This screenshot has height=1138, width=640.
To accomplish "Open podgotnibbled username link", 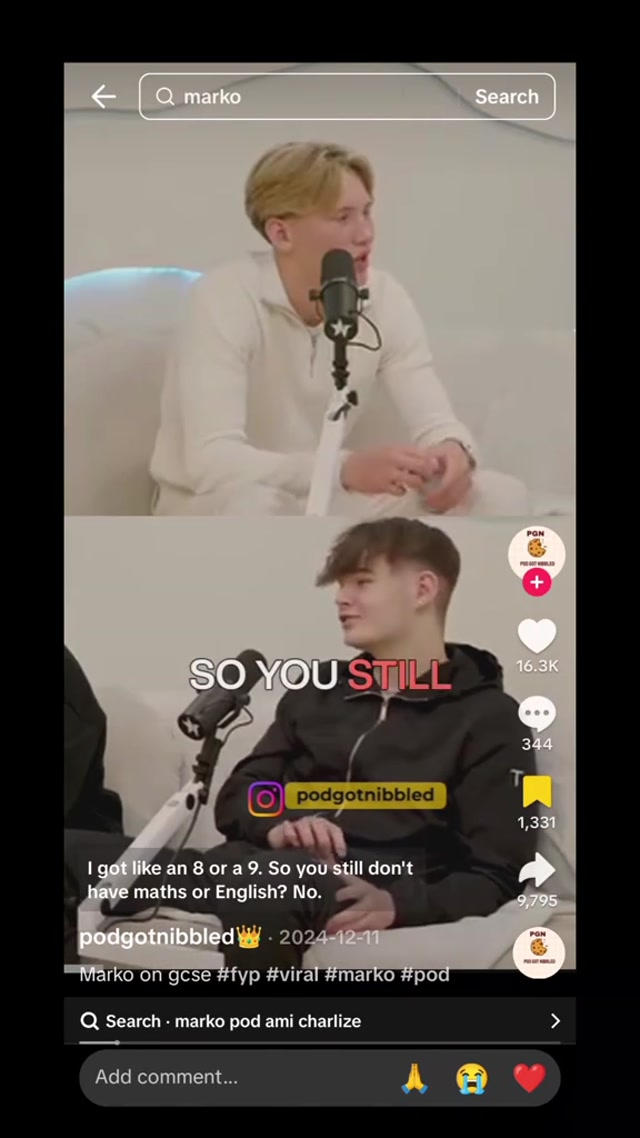I will pyautogui.click(x=157, y=937).
